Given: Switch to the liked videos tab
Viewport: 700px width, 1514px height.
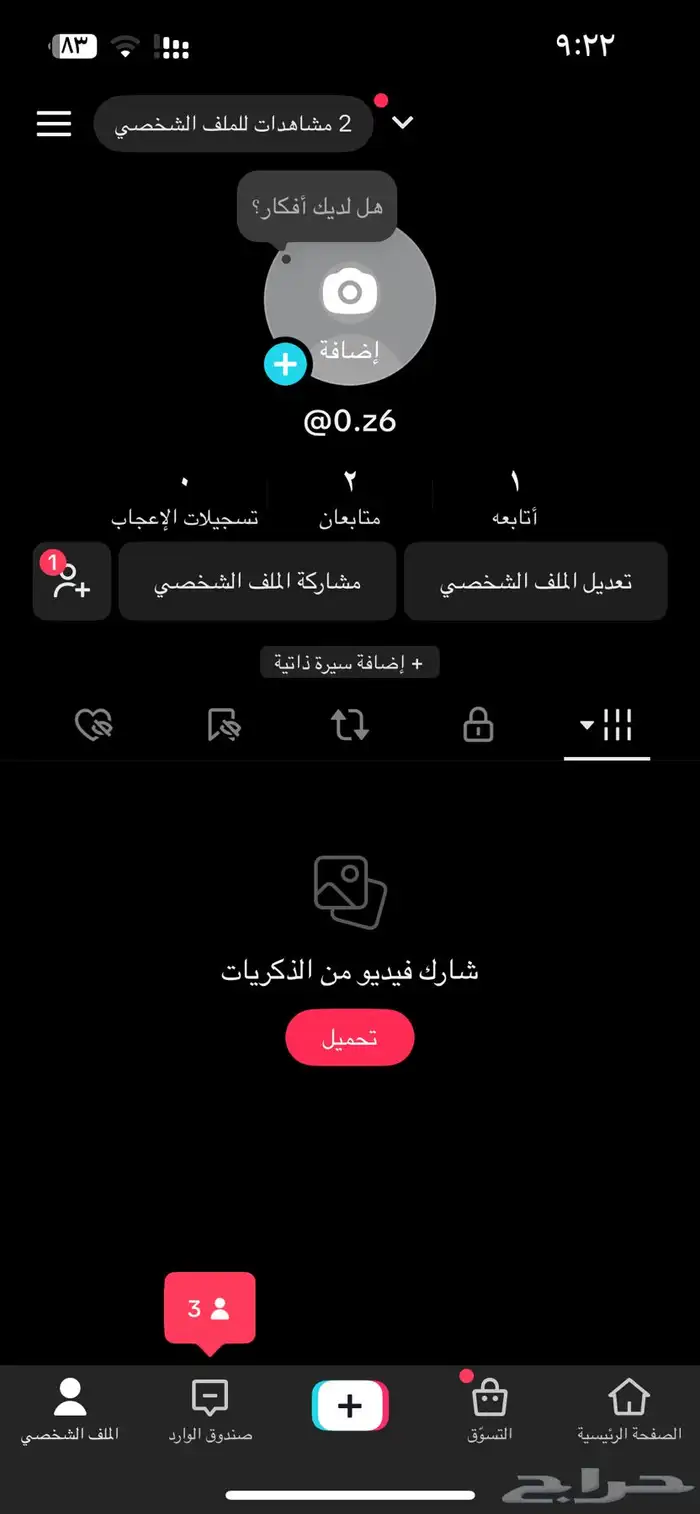Looking at the screenshot, I should [95, 726].
